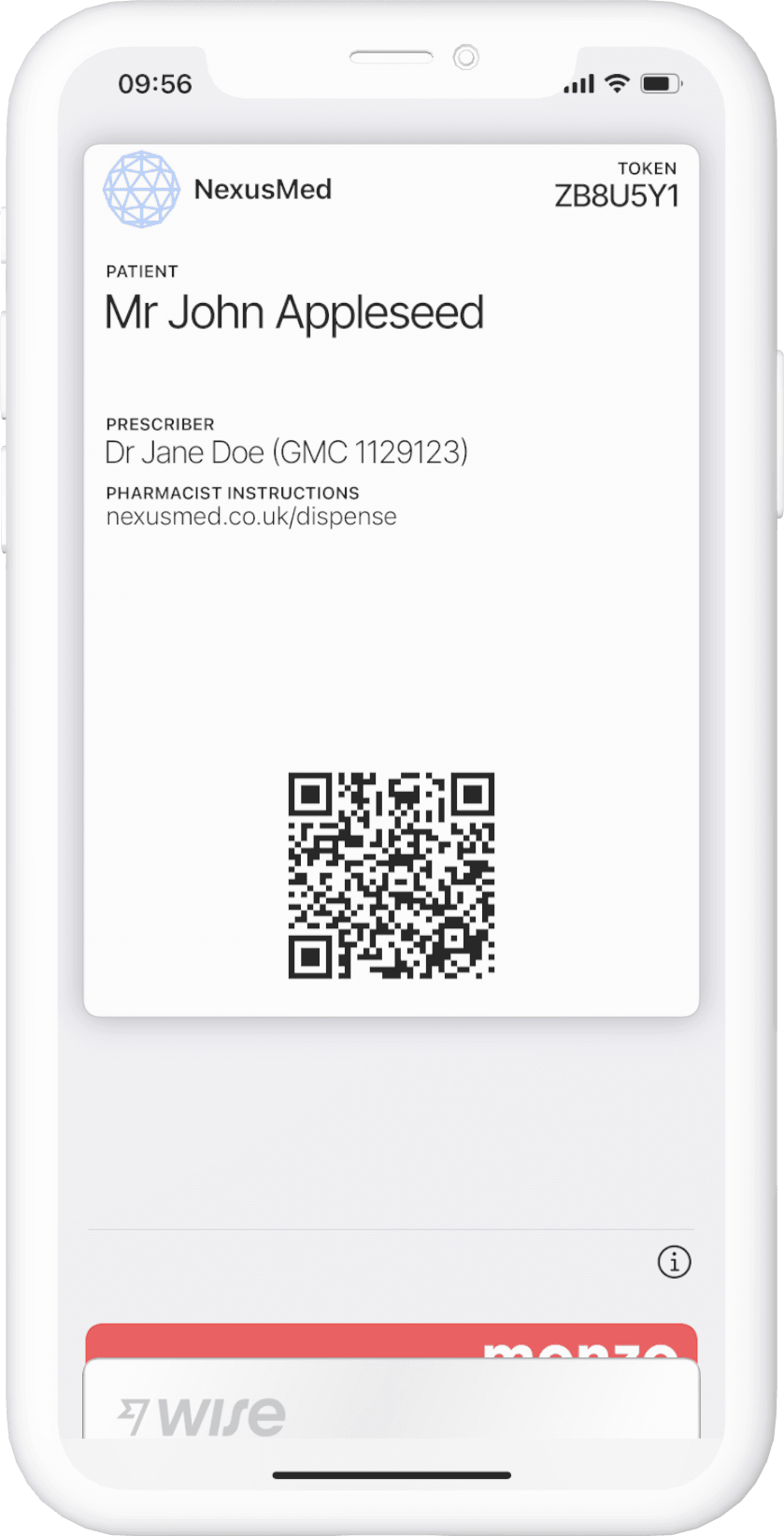Select the token ZB8U5Y1
Screen dimensions: 784x1536
click(617, 195)
